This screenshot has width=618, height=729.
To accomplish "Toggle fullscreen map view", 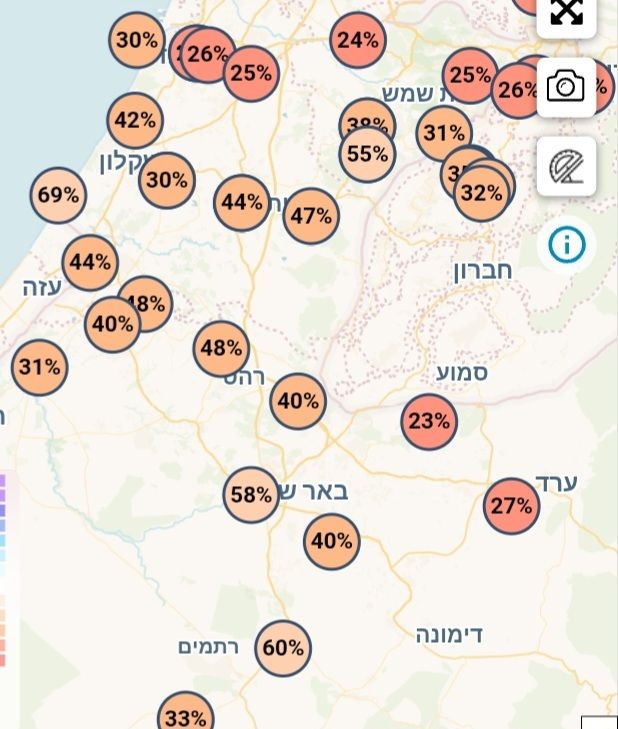I will click(566, 12).
